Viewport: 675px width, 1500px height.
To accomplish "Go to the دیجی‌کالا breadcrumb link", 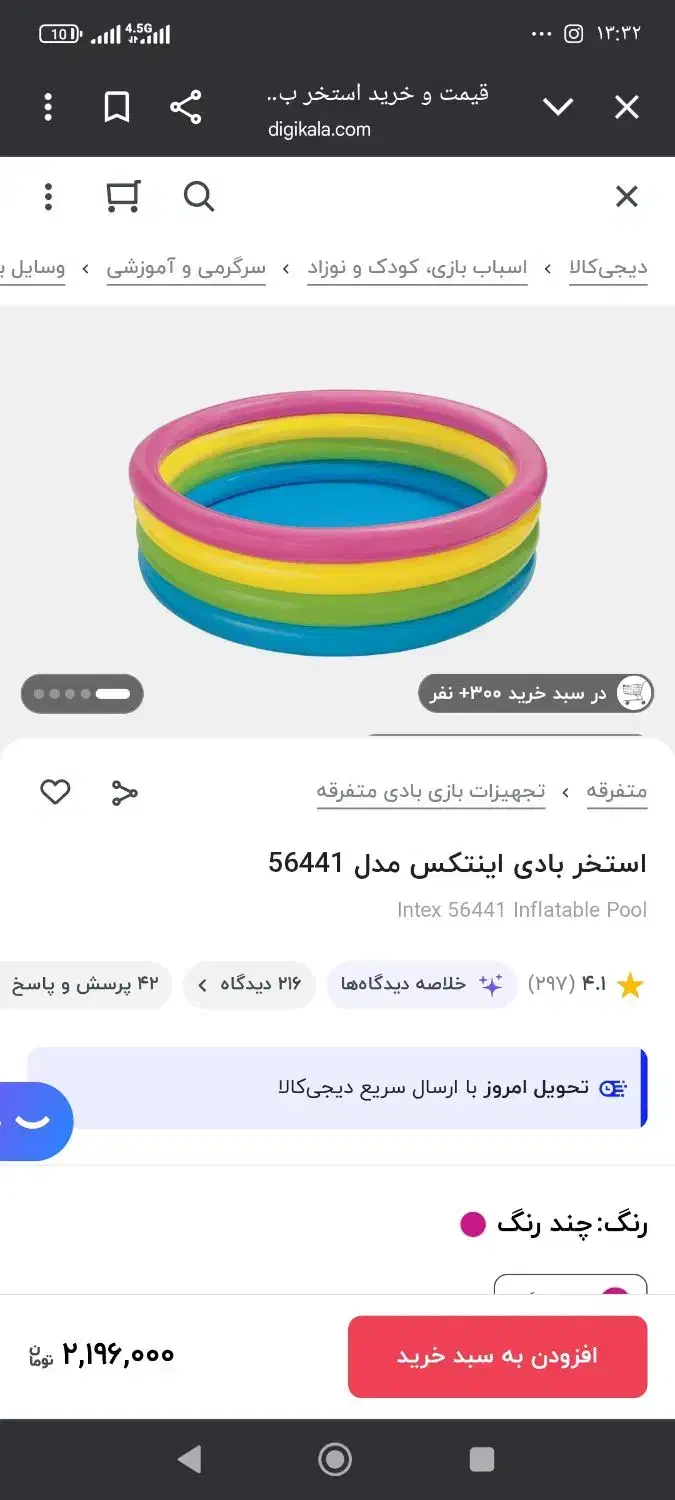I will (x=608, y=268).
